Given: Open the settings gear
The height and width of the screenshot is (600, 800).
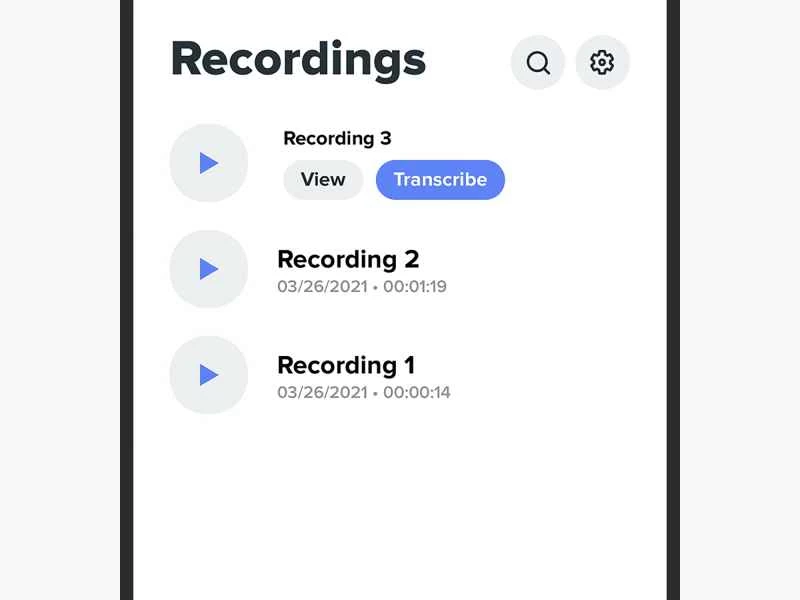Looking at the screenshot, I should point(602,63).
